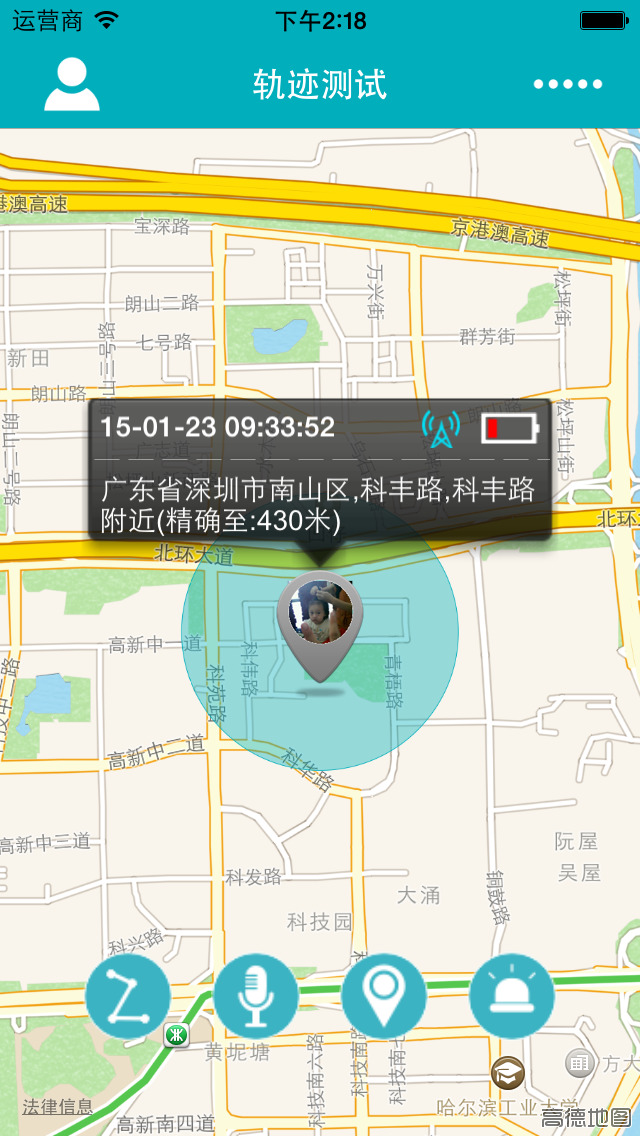Open the user profile icon

pyautogui.click(x=71, y=85)
